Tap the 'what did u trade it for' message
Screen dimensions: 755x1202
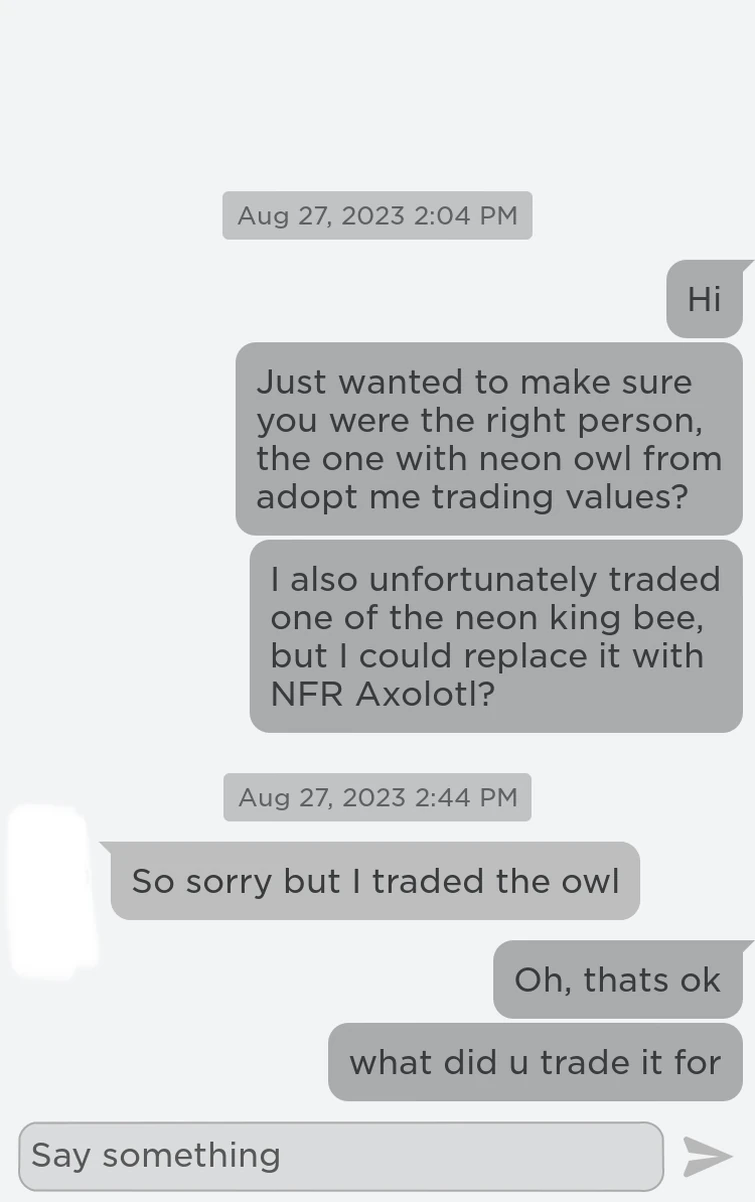point(536,1062)
